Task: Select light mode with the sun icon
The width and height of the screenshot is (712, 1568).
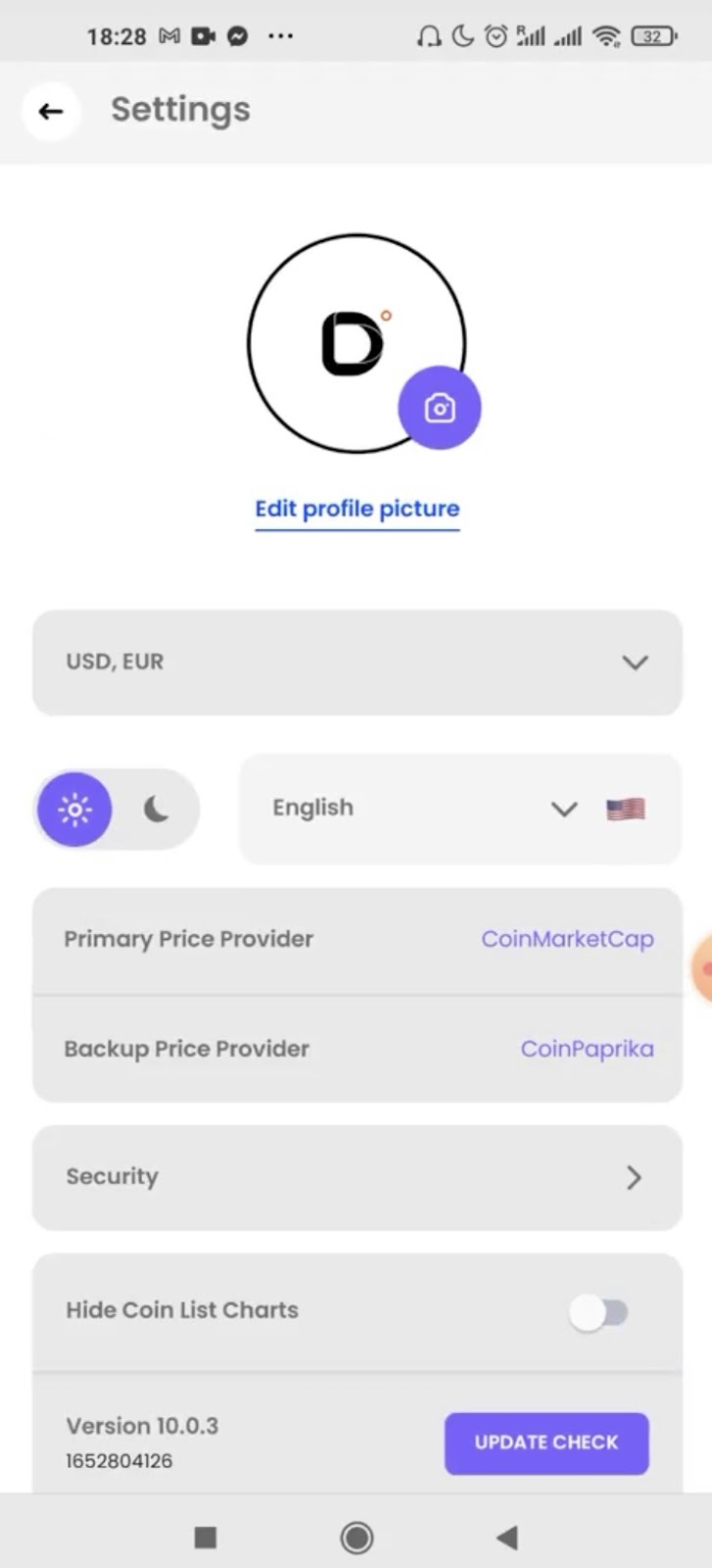Action: pos(74,808)
